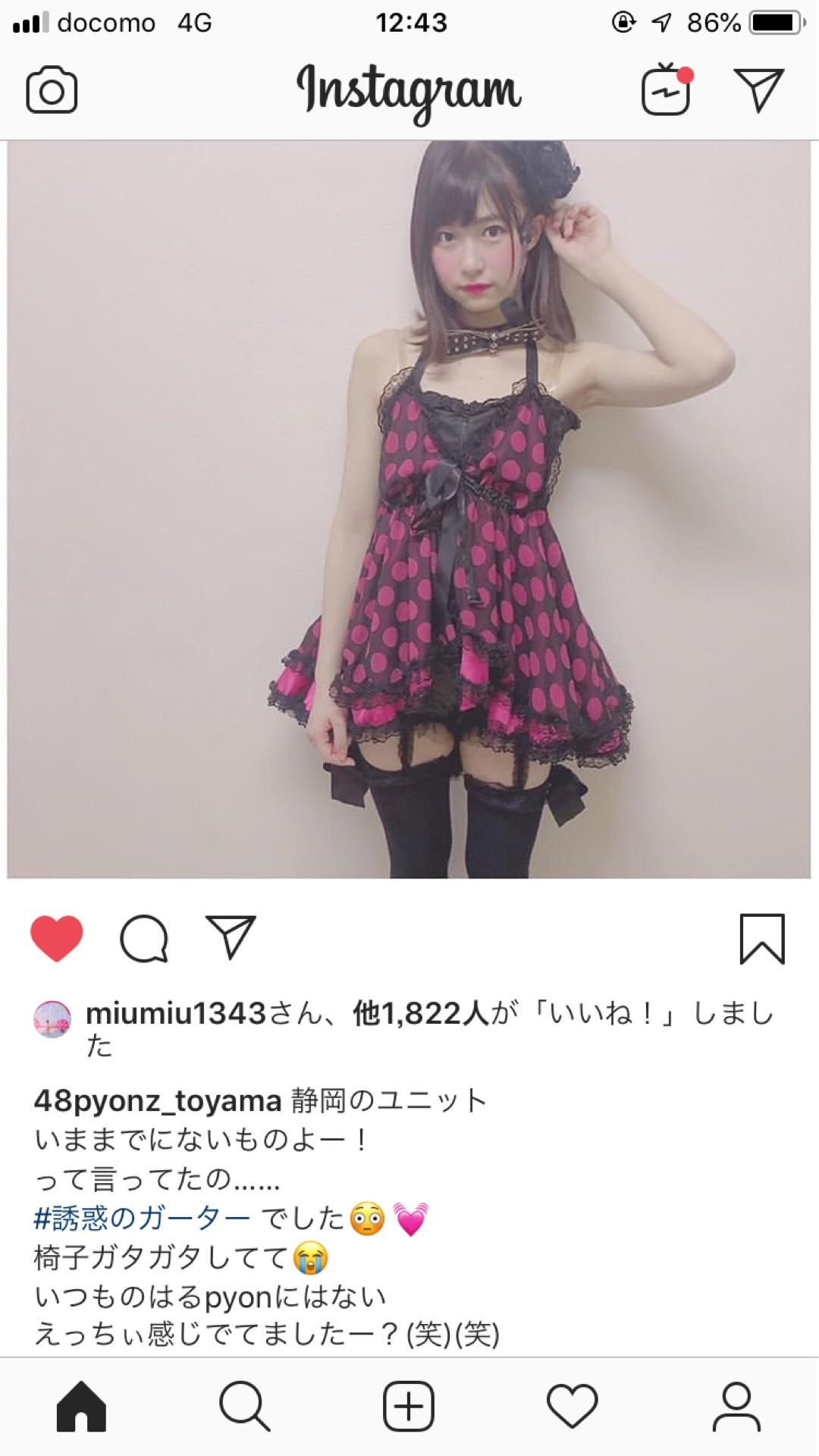Switch to the Home tab
The width and height of the screenshot is (819, 1456).
(82, 1407)
